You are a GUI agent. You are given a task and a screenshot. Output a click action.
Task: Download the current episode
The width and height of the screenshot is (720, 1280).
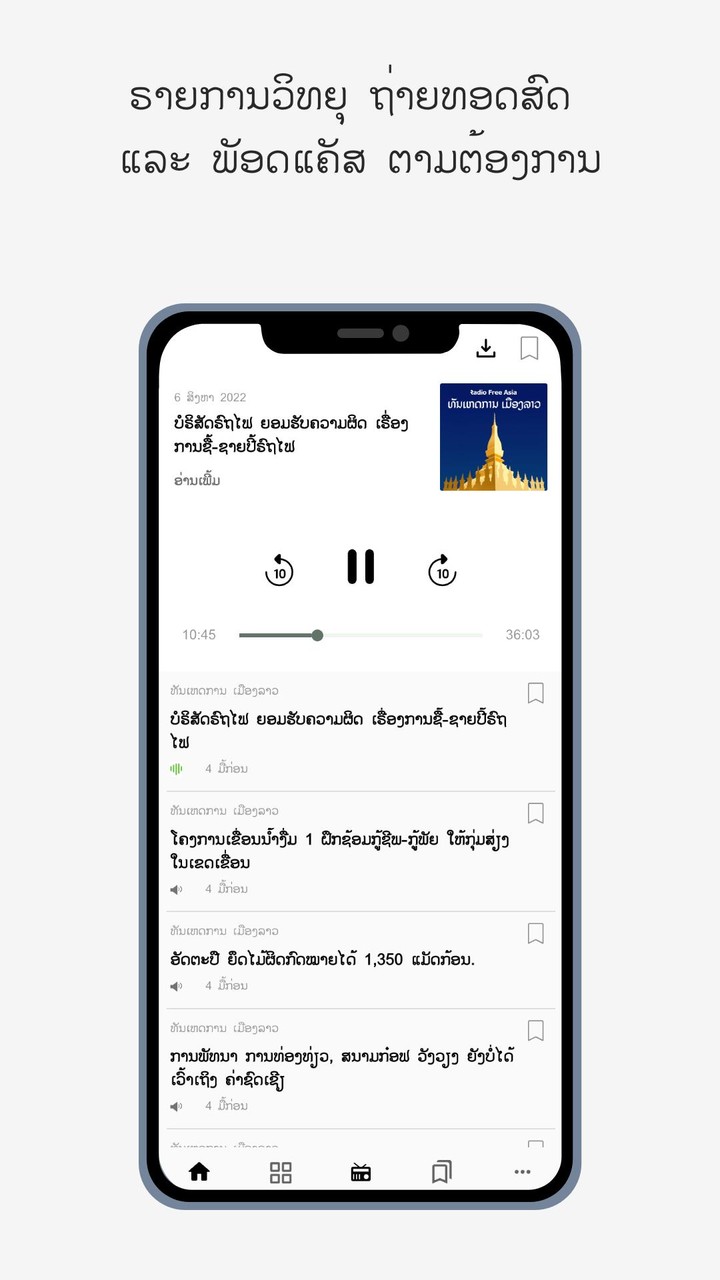click(487, 347)
